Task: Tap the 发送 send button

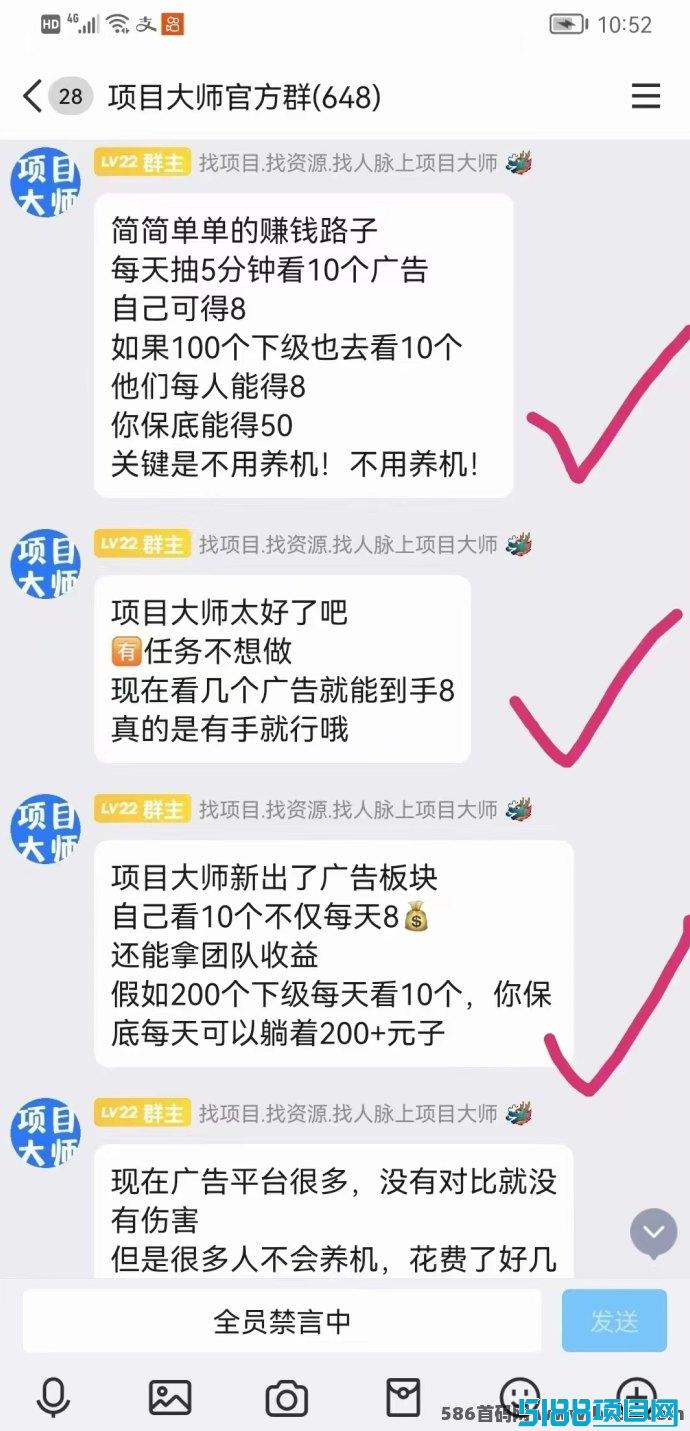Action: [614, 1320]
